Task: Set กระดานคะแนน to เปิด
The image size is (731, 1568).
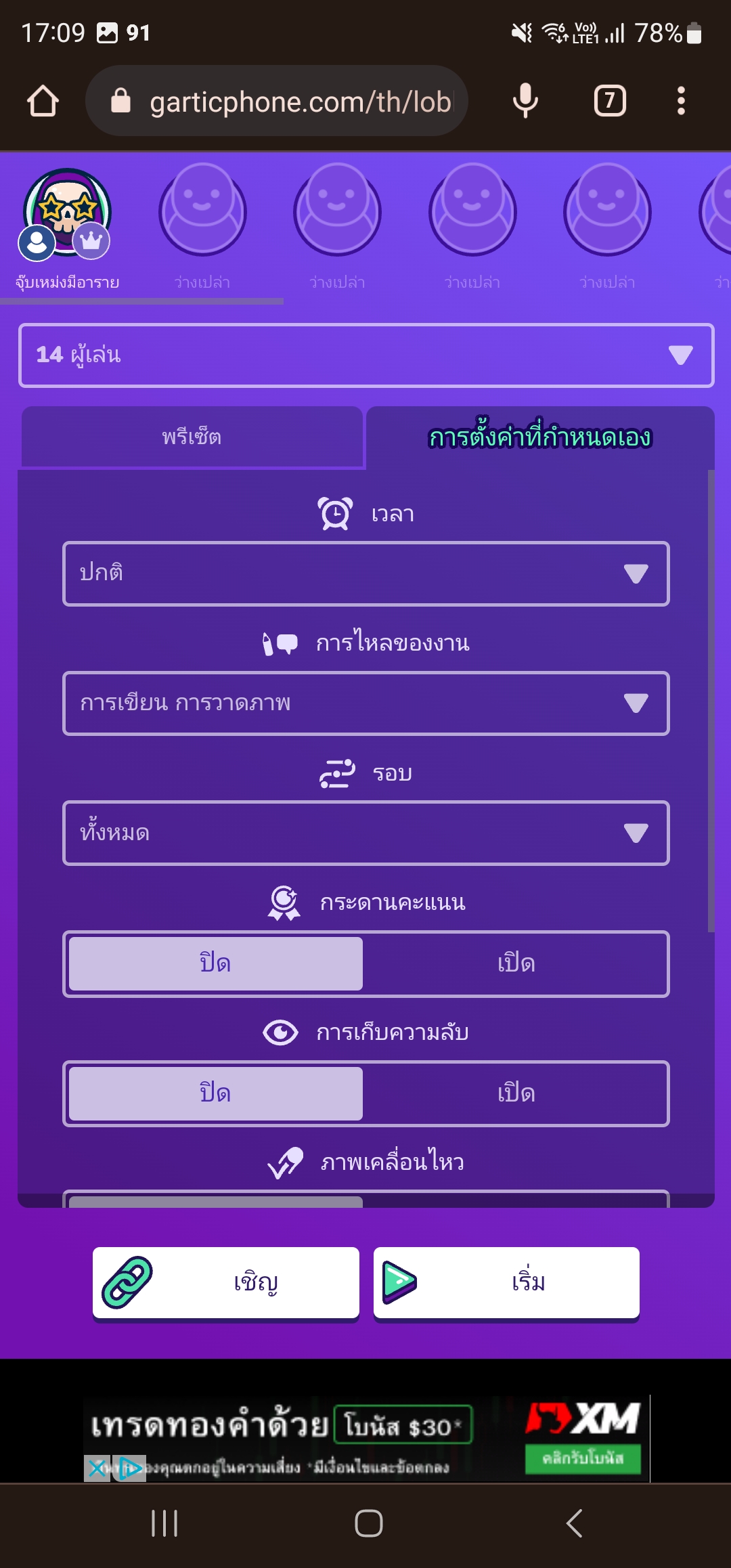Action: (516, 963)
